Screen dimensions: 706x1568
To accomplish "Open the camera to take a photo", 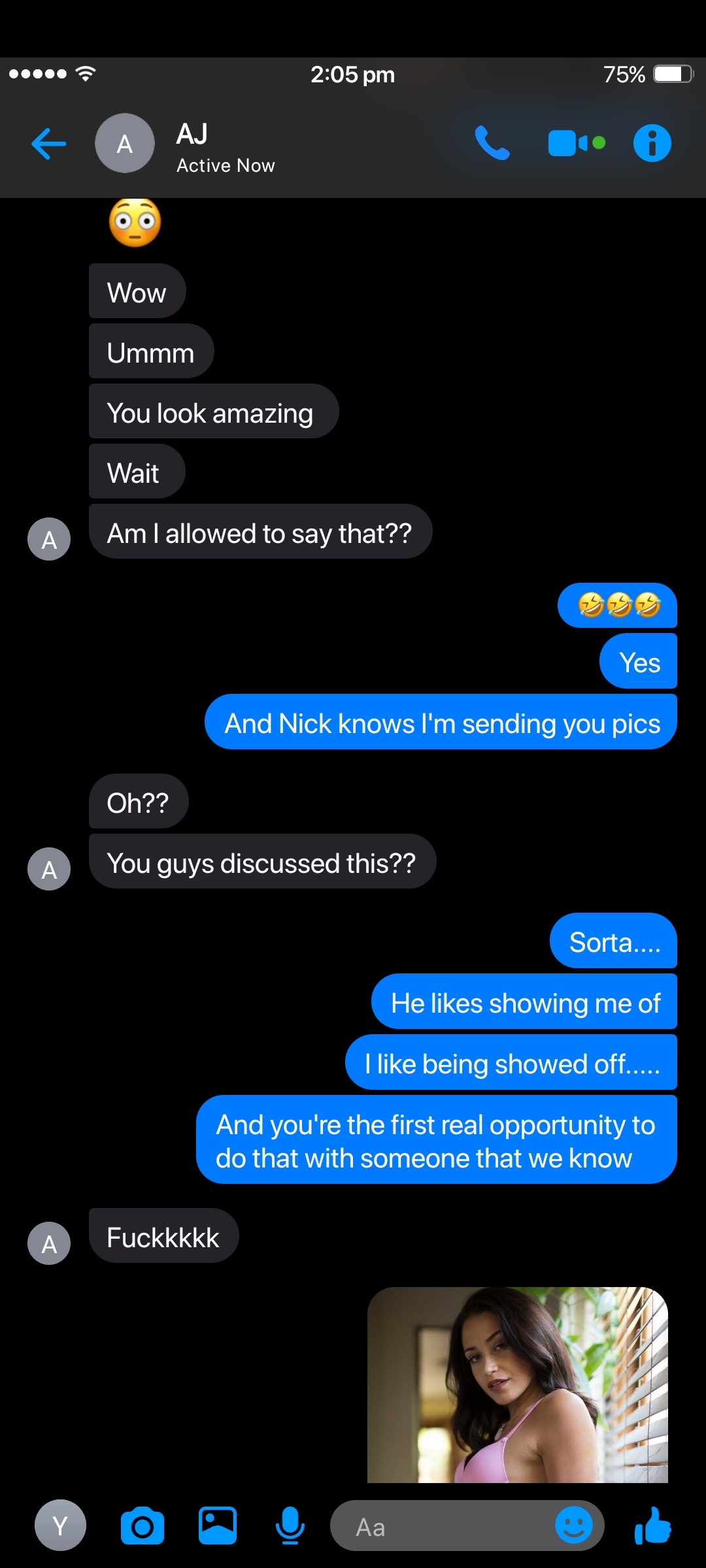I will (x=143, y=1526).
